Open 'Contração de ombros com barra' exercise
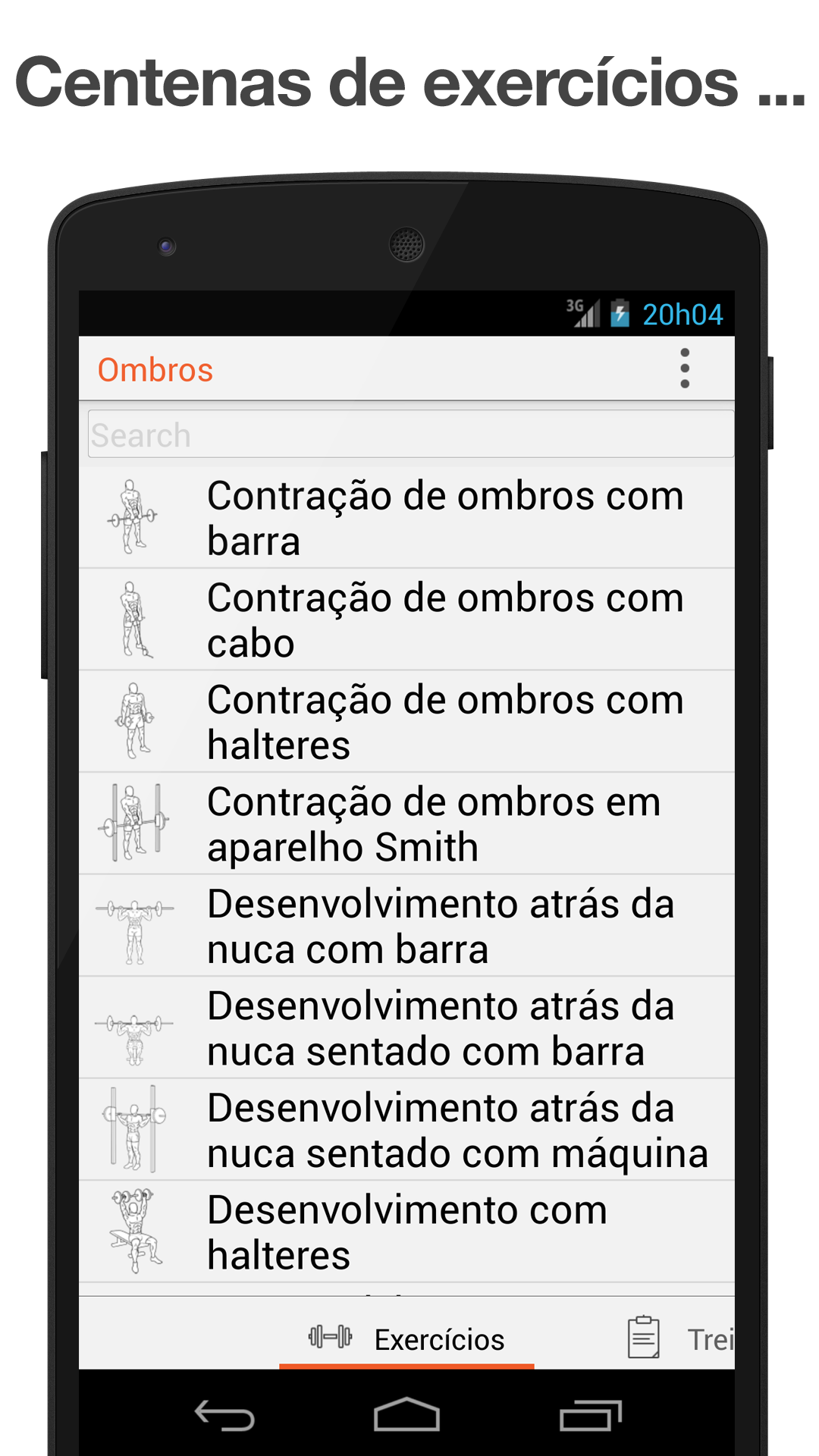The width and height of the screenshot is (819, 1456). point(447,517)
